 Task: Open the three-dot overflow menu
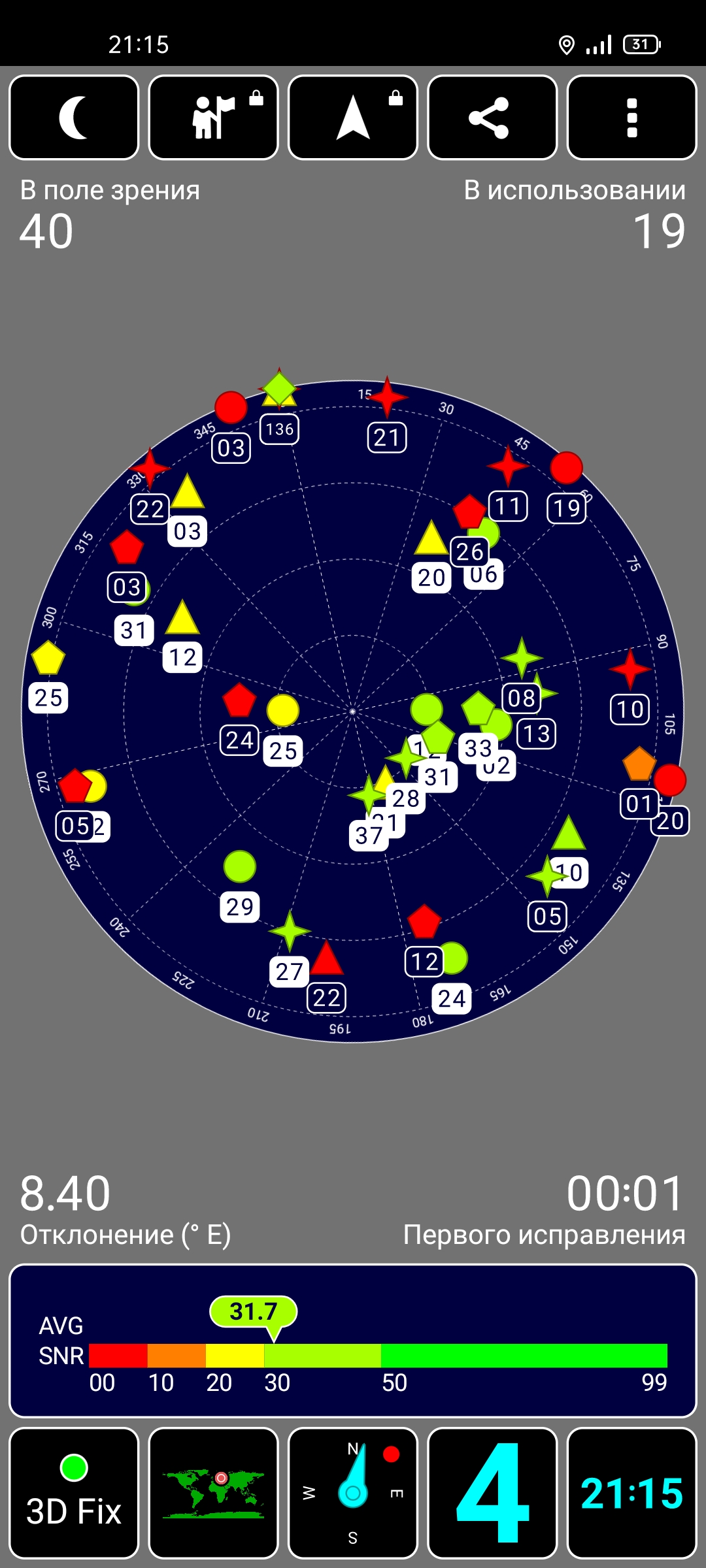(x=631, y=118)
